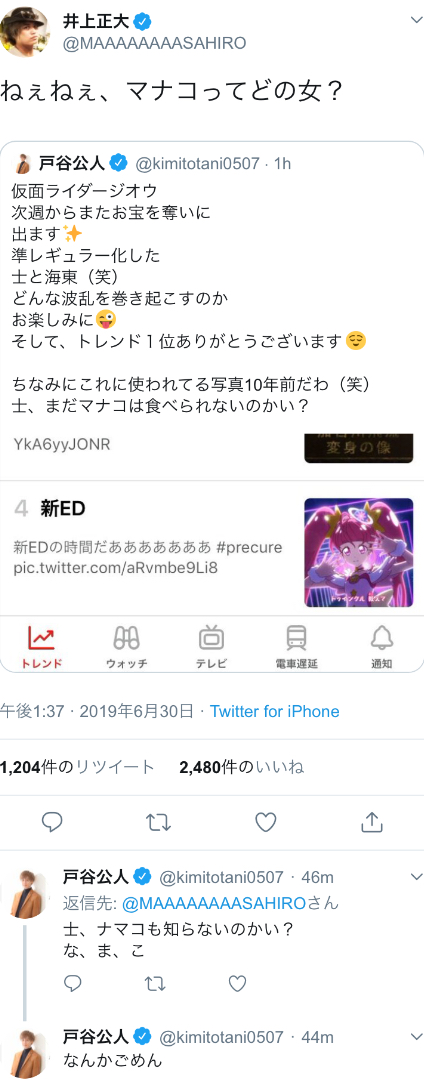View the 1,204 retweets list

[77, 767]
